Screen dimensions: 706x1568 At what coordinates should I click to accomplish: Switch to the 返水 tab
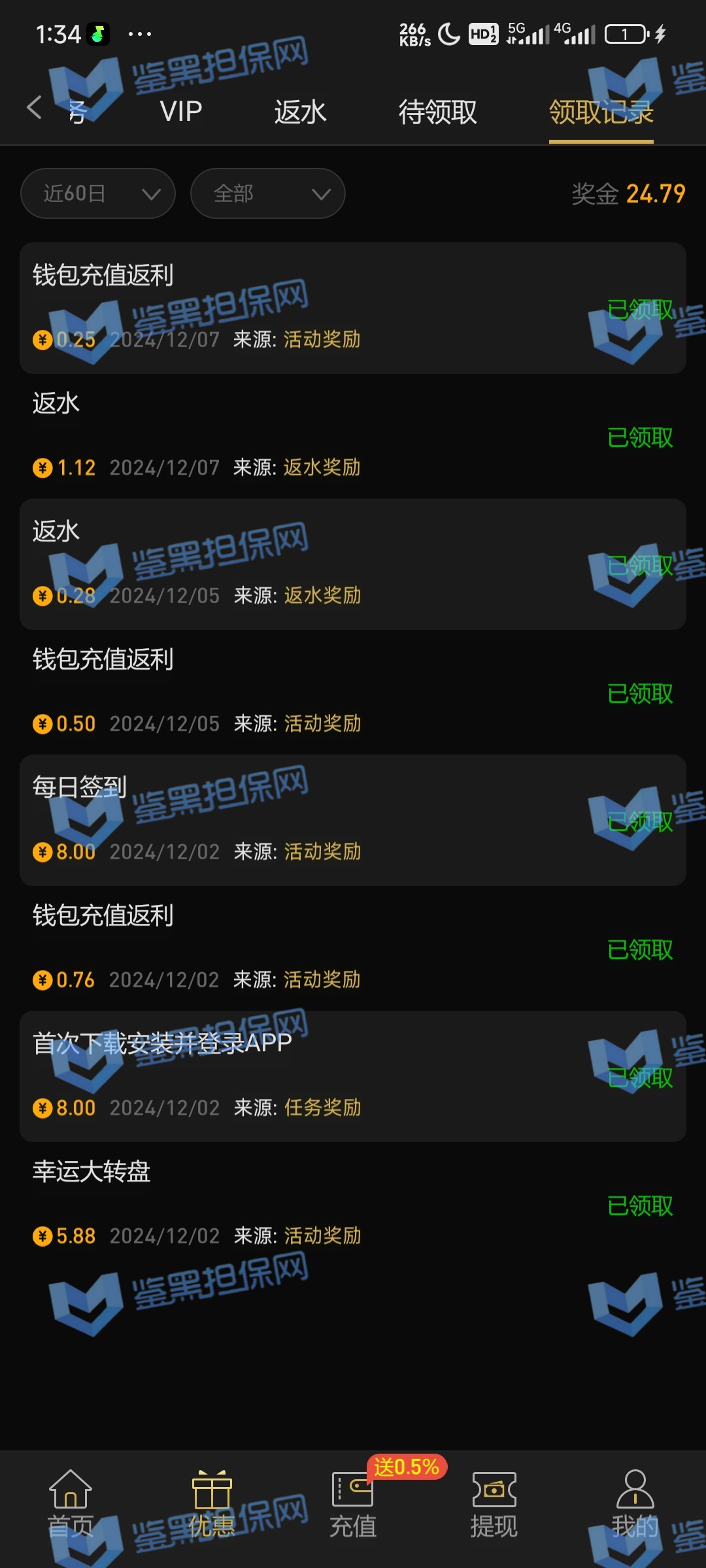click(300, 112)
